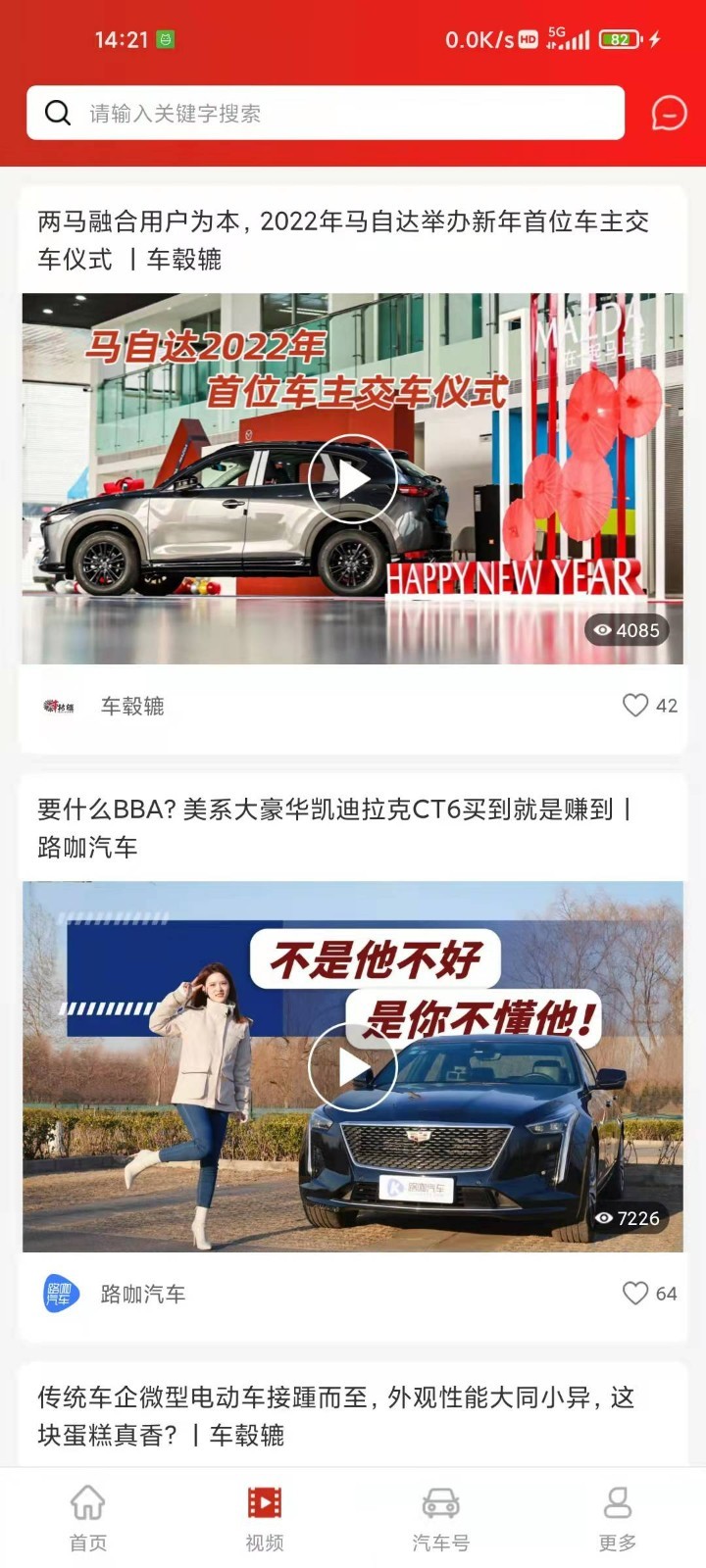Open the 更多 tab
The width and height of the screenshot is (706, 1568).
pyautogui.click(x=618, y=1517)
